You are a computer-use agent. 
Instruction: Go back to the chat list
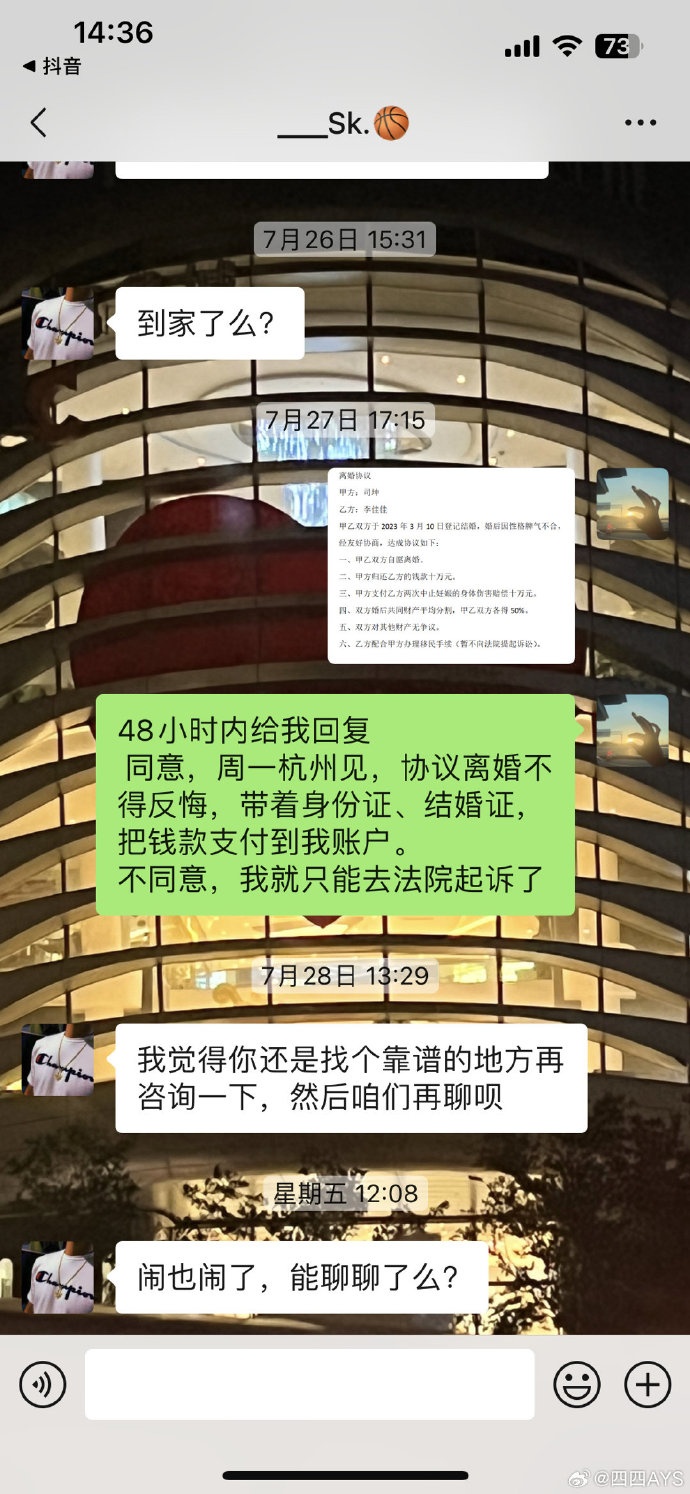pyautogui.click(x=38, y=123)
